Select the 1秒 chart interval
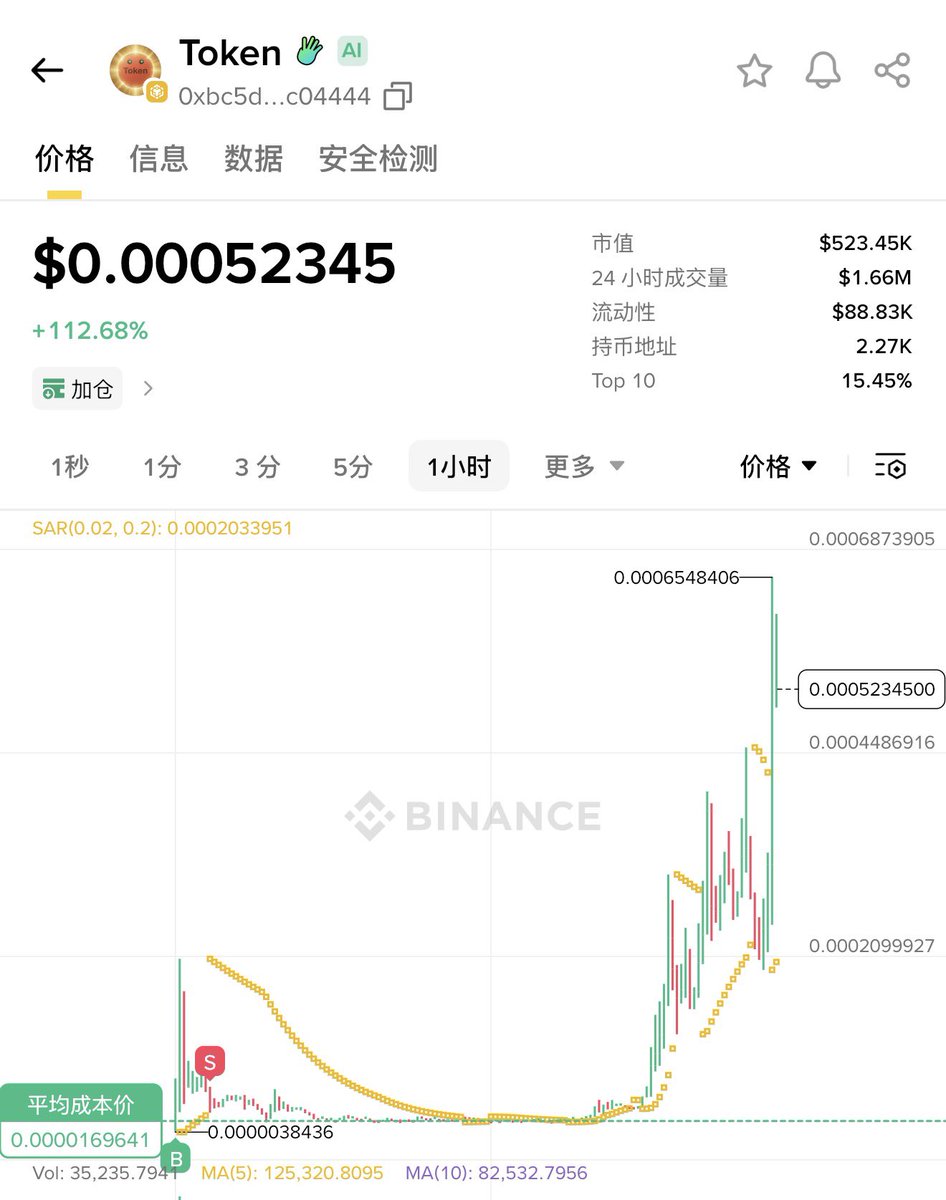Image resolution: width=946 pixels, height=1200 pixels. click(70, 467)
